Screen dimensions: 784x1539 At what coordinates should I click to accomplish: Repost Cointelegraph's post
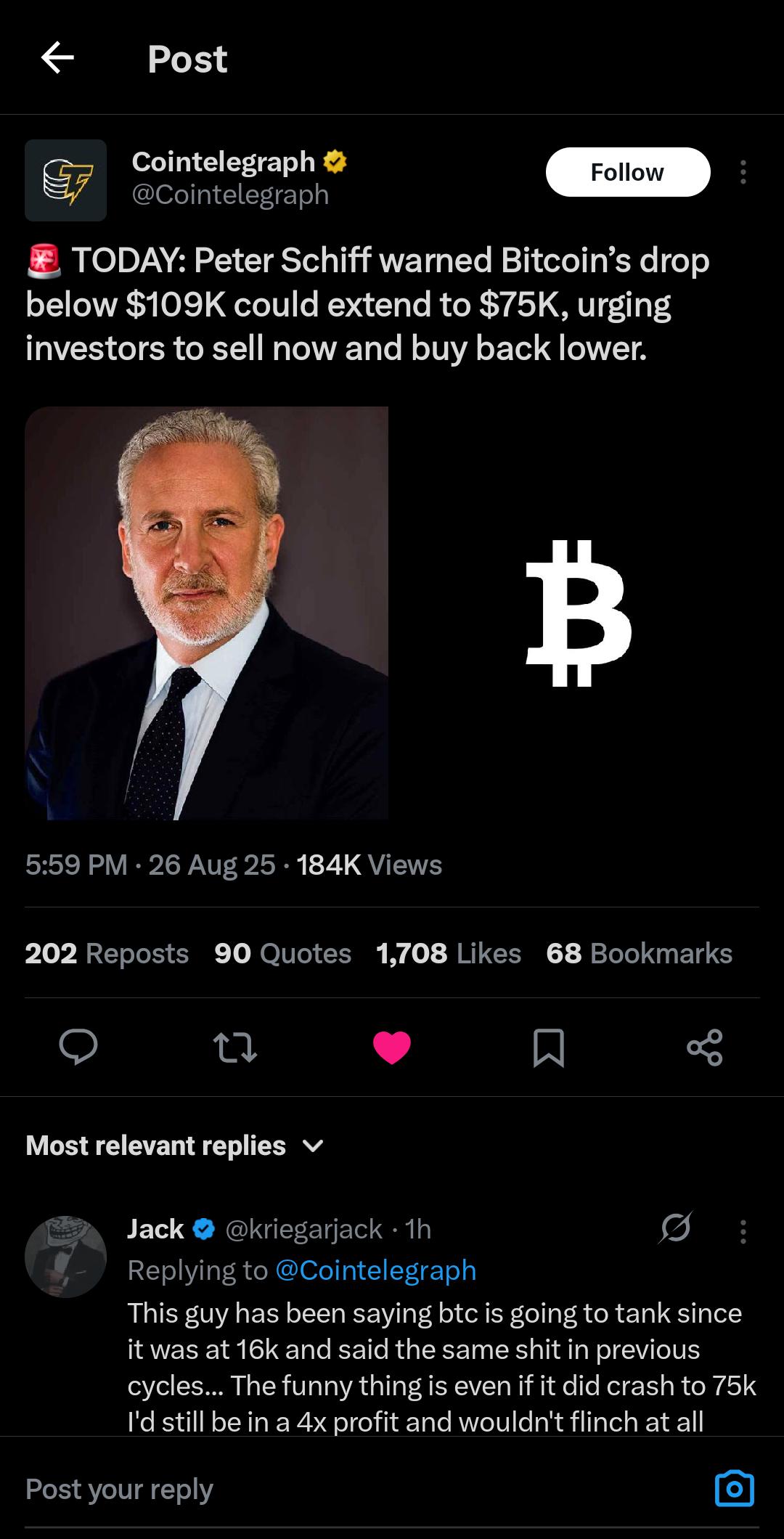[234, 1048]
